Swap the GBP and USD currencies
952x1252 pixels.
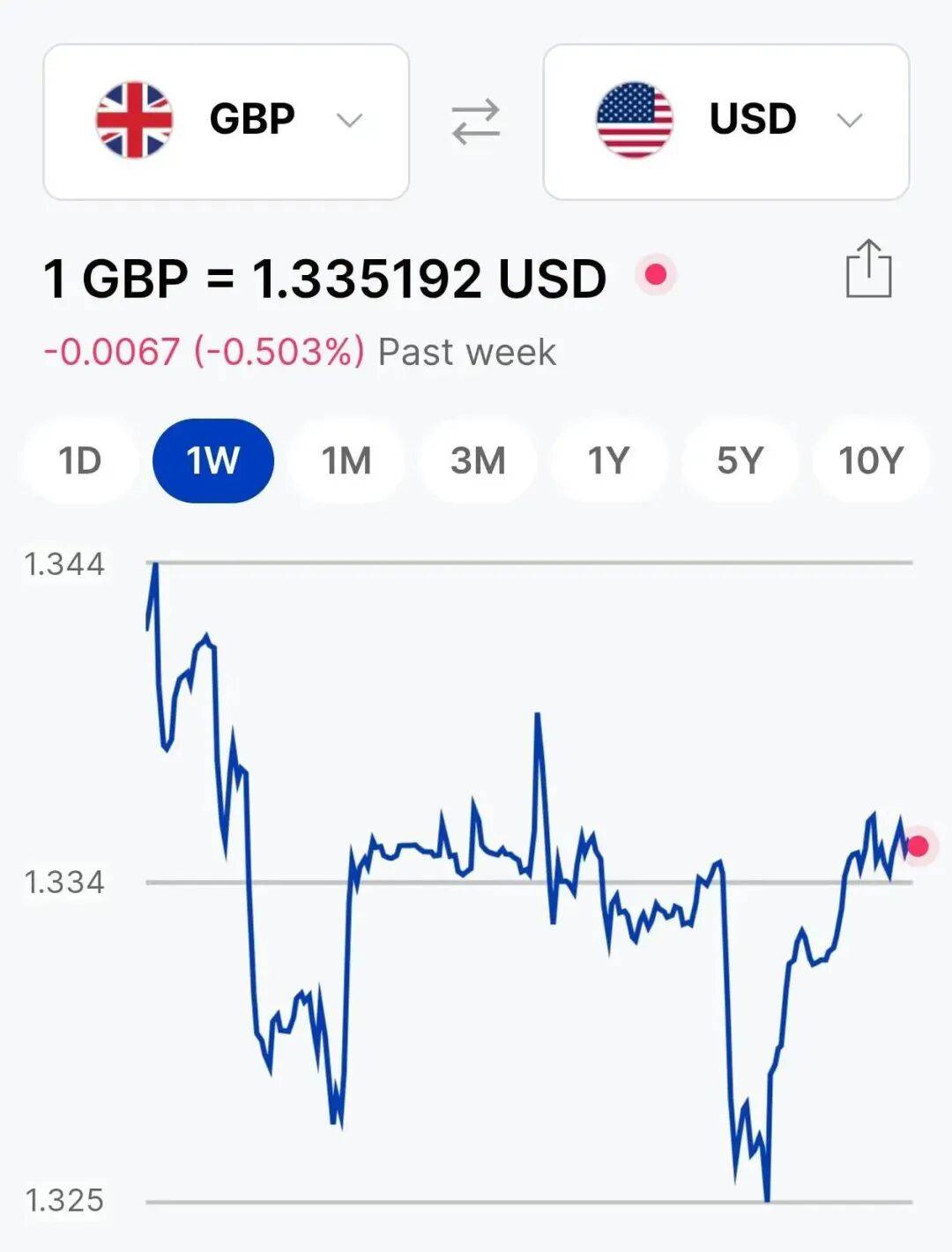[476, 122]
